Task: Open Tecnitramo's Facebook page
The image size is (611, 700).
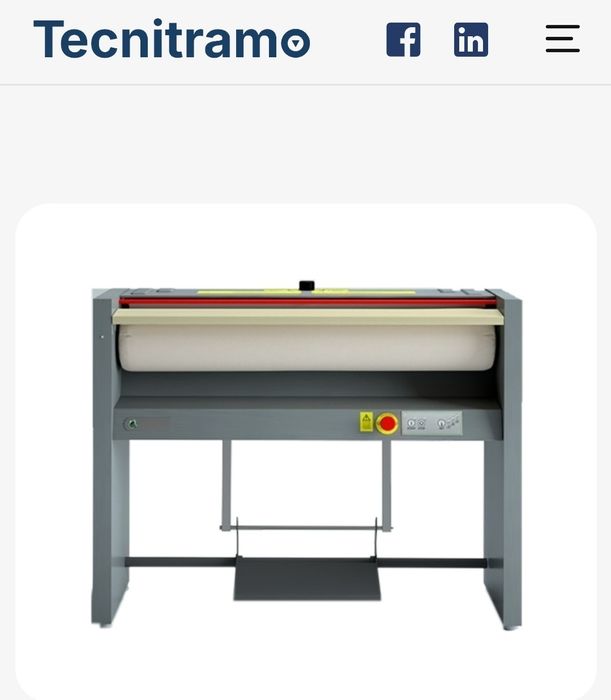Action: (403, 40)
